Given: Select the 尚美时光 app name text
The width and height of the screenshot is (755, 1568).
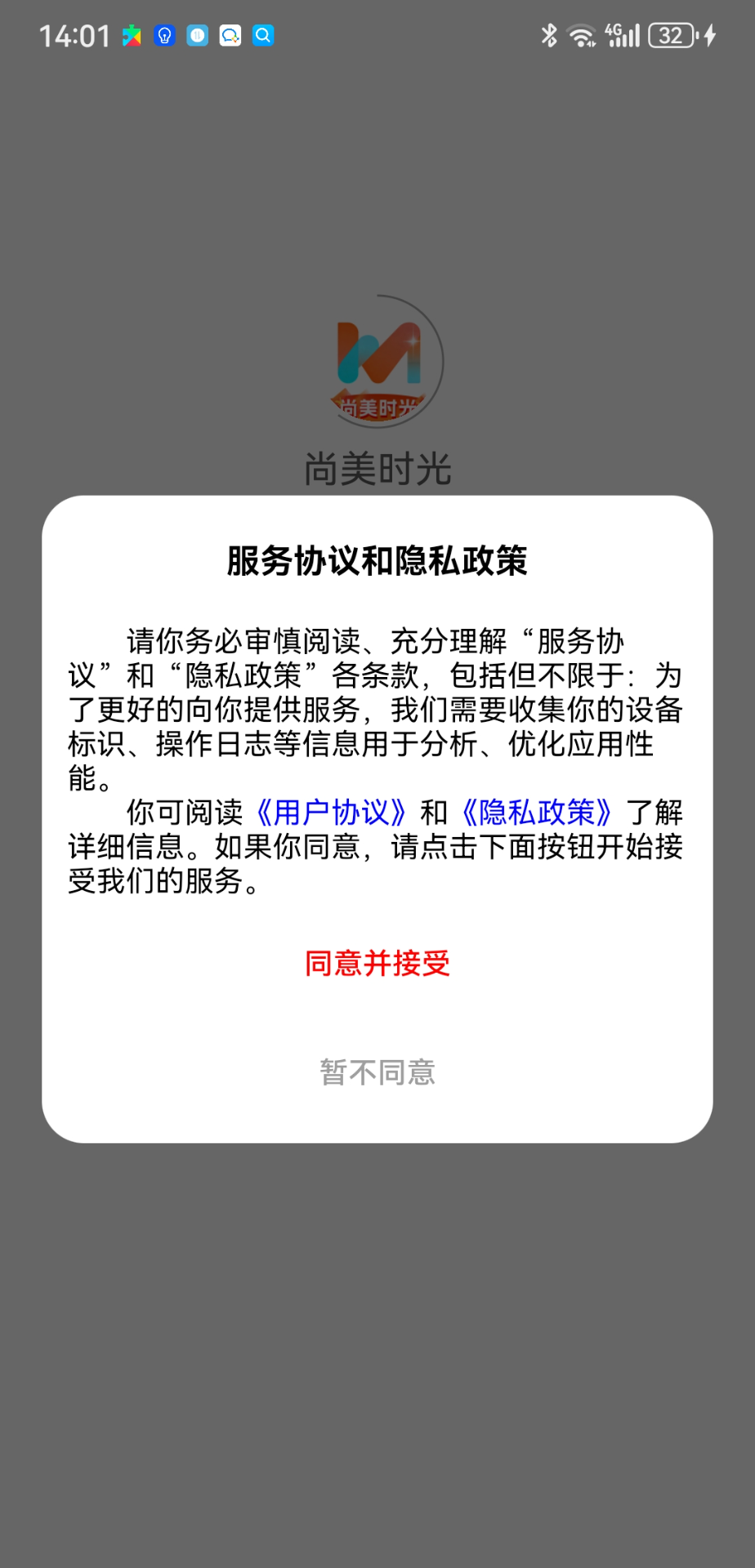Looking at the screenshot, I should point(378,468).
